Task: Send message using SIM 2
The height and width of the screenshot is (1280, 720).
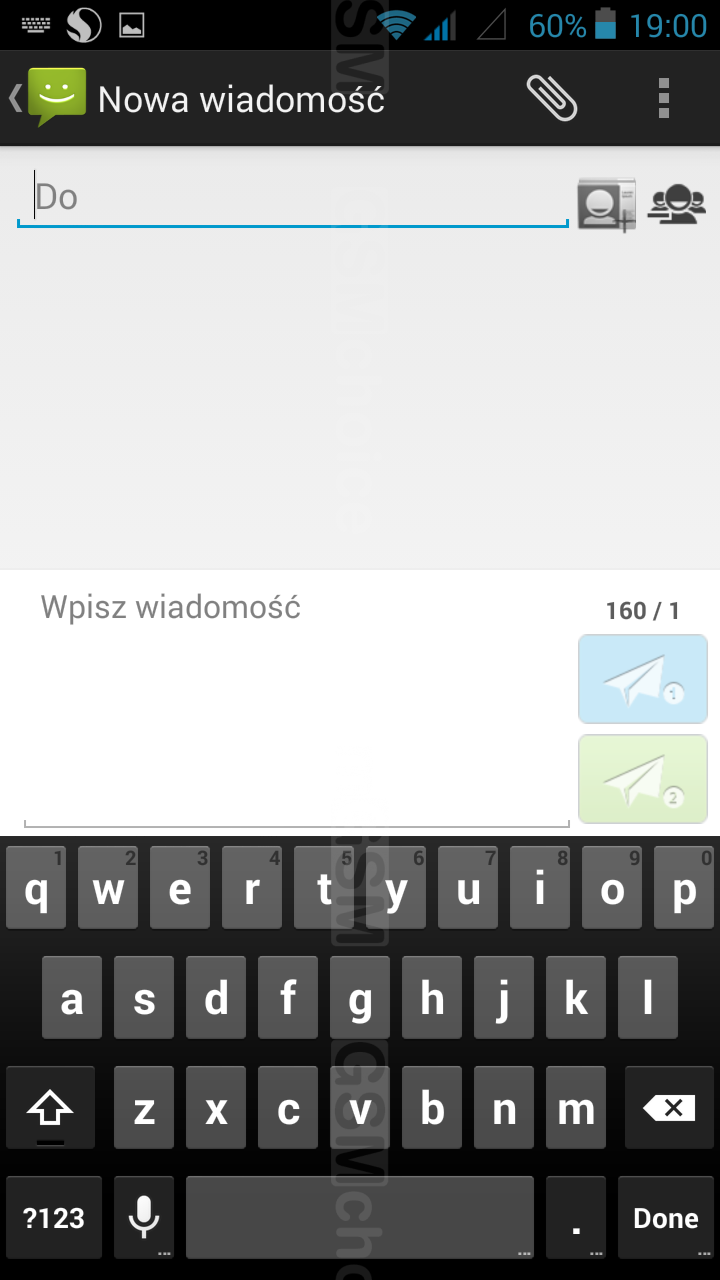Action: coord(642,779)
